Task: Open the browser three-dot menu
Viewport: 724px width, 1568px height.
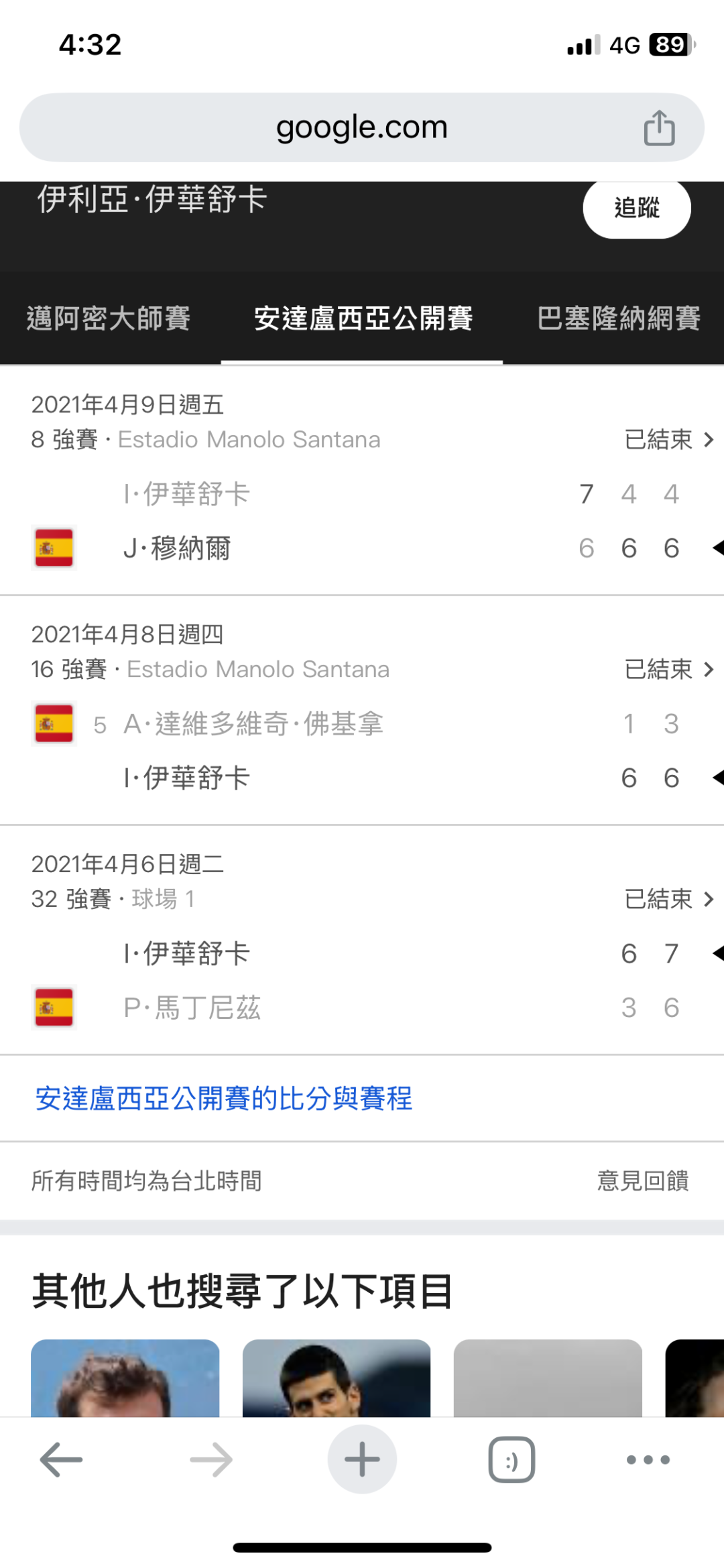Action: (648, 1459)
